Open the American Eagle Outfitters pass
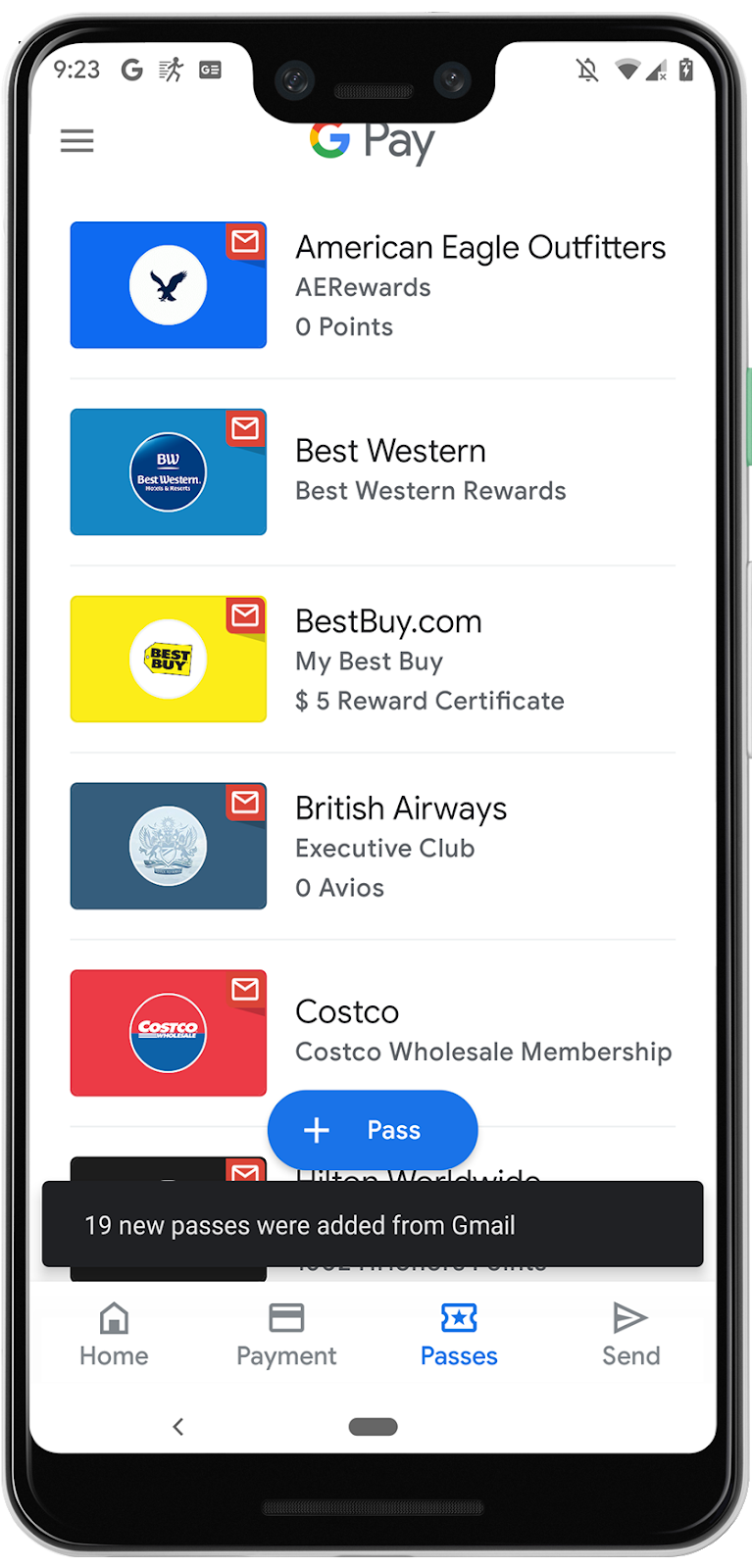 pyautogui.click(x=373, y=285)
